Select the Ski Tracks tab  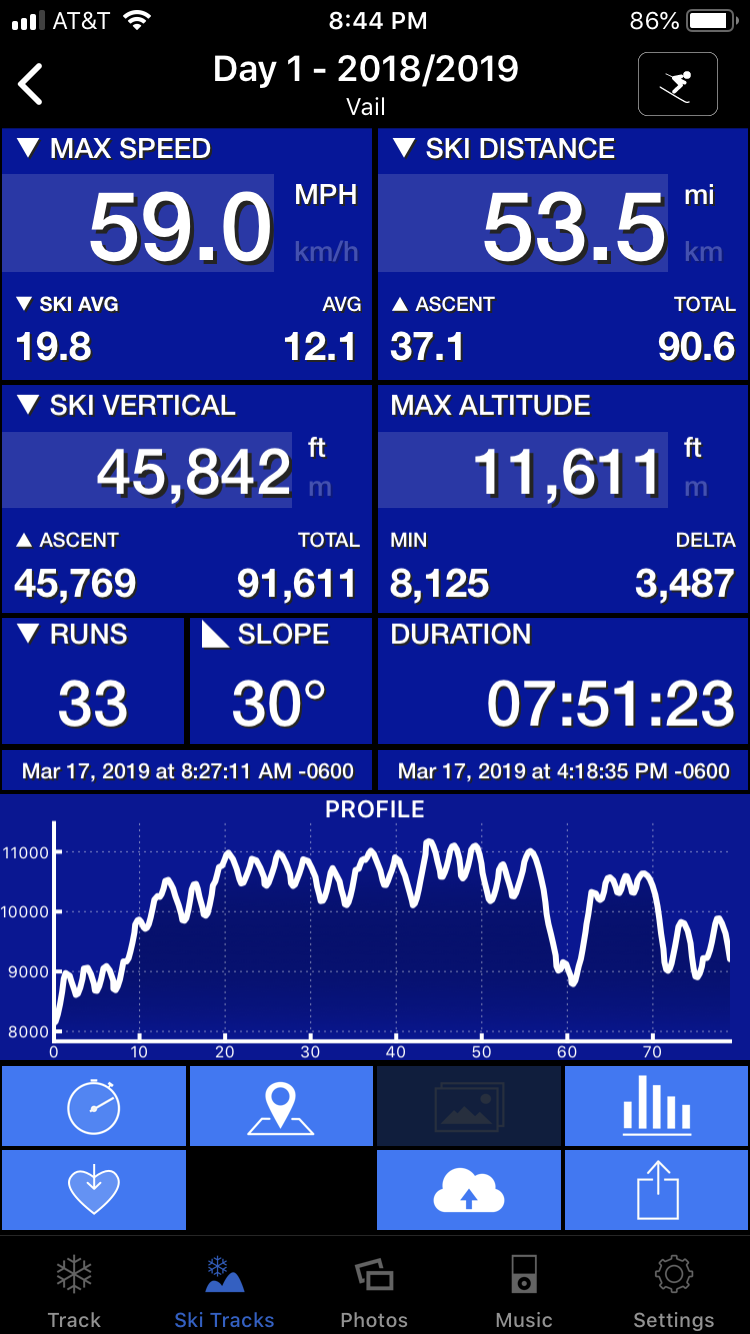(224, 1291)
